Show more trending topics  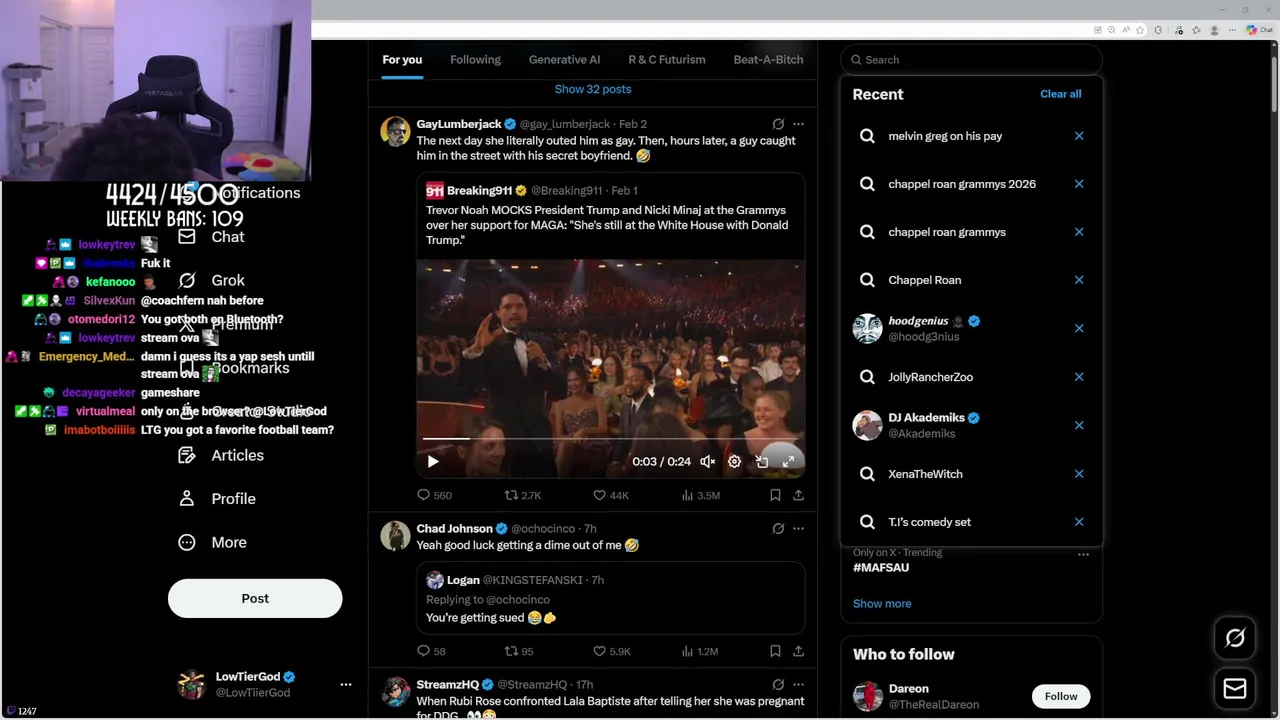(x=882, y=604)
